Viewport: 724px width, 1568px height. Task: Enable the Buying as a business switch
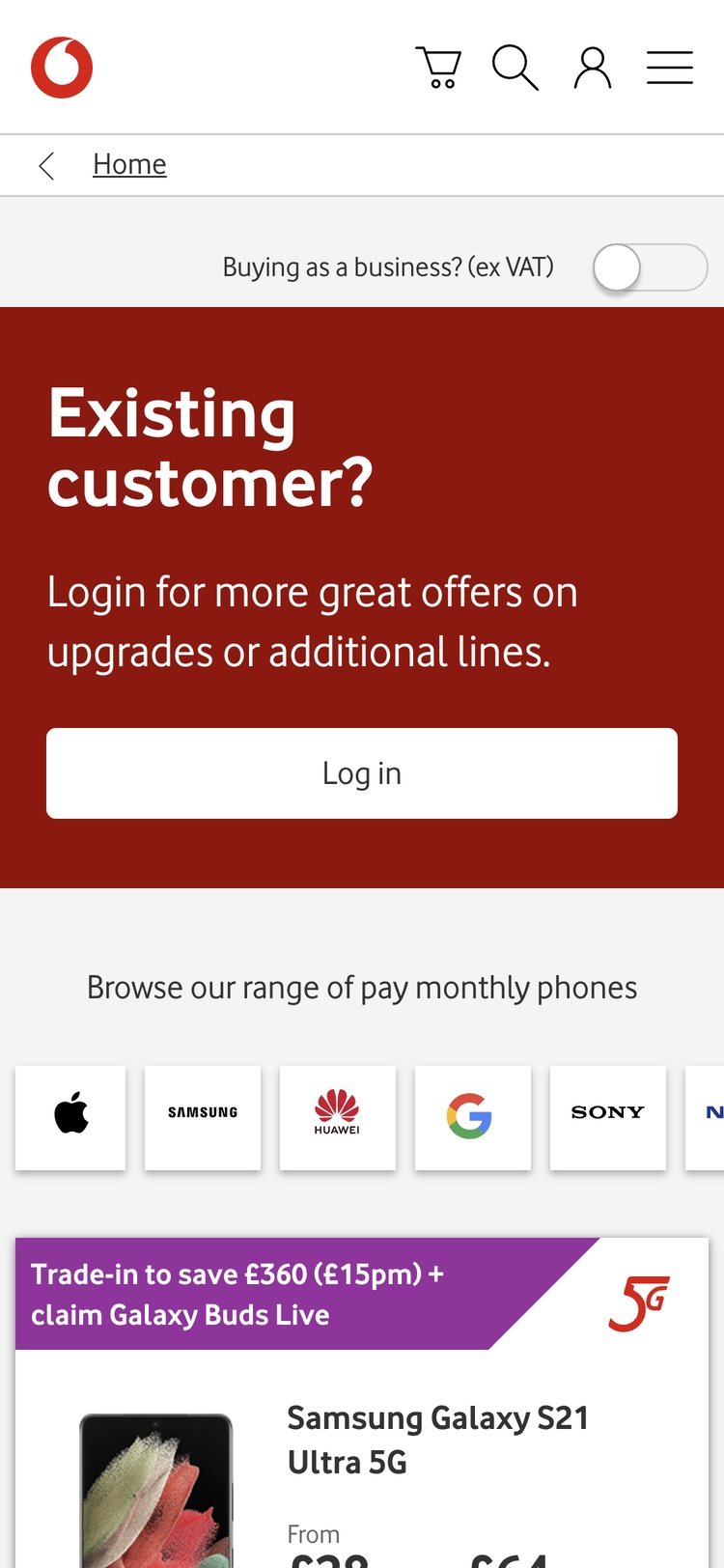tap(650, 267)
